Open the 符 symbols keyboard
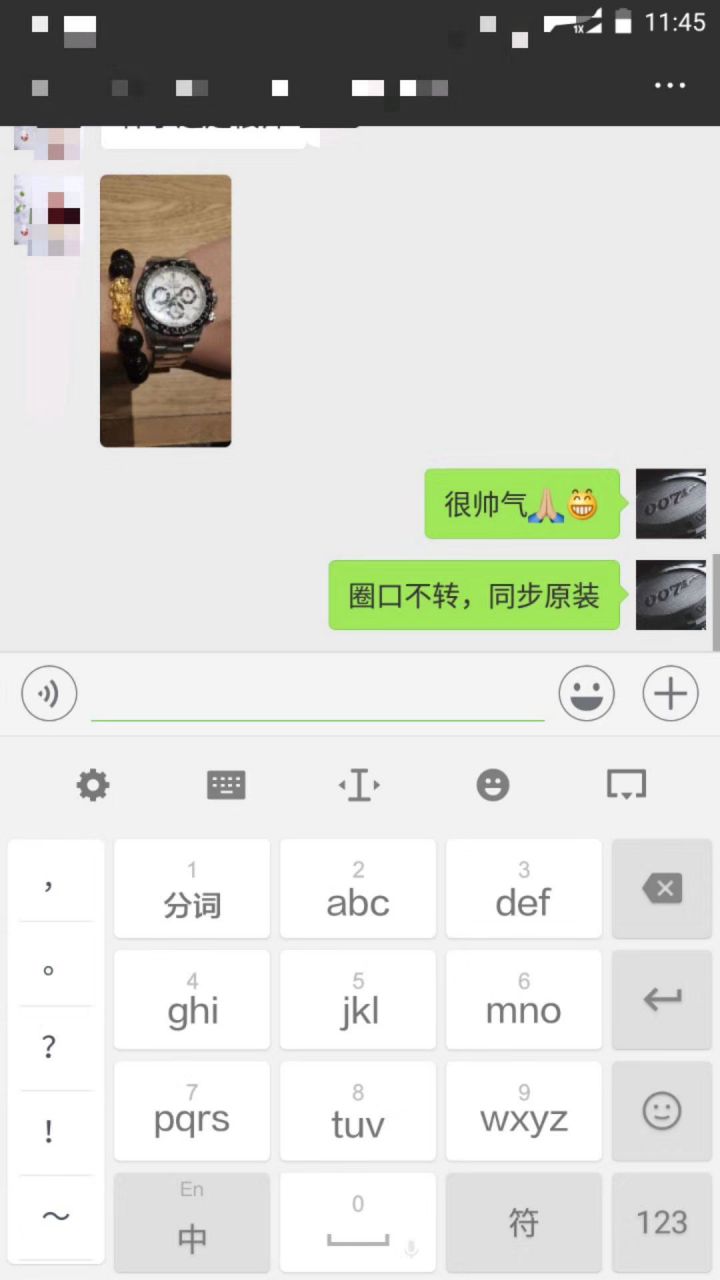This screenshot has width=720, height=1280. (x=524, y=1222)
